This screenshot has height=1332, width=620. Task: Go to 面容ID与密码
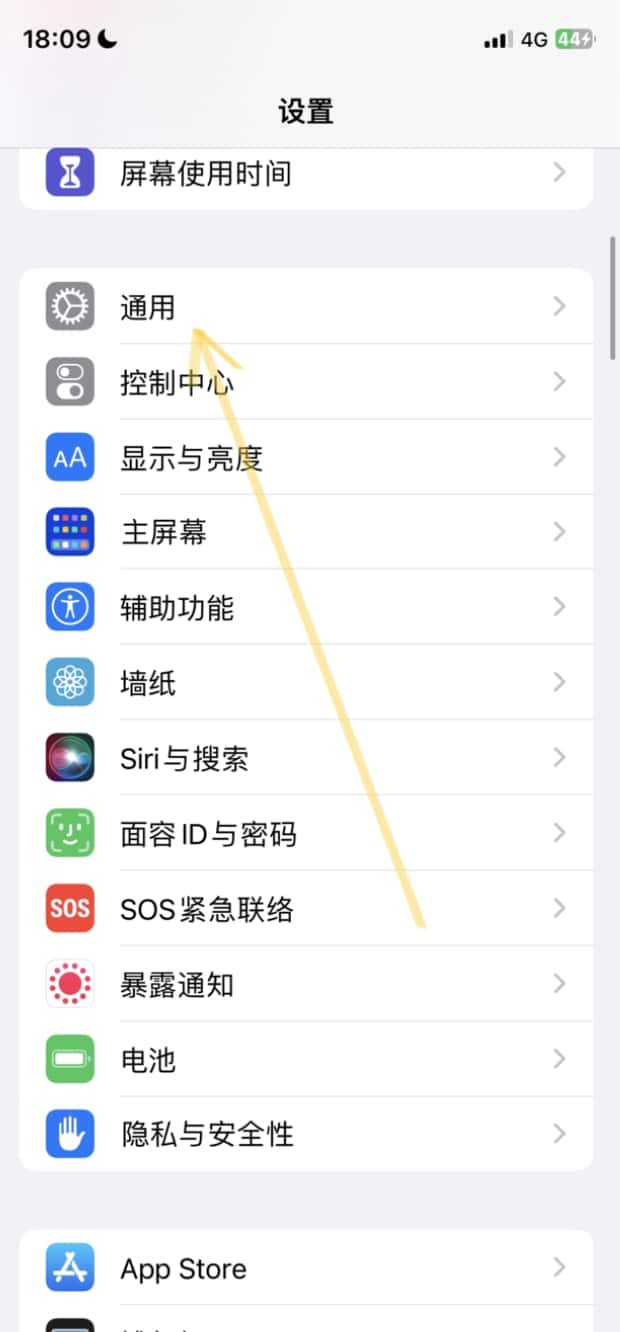click(305, 833)
